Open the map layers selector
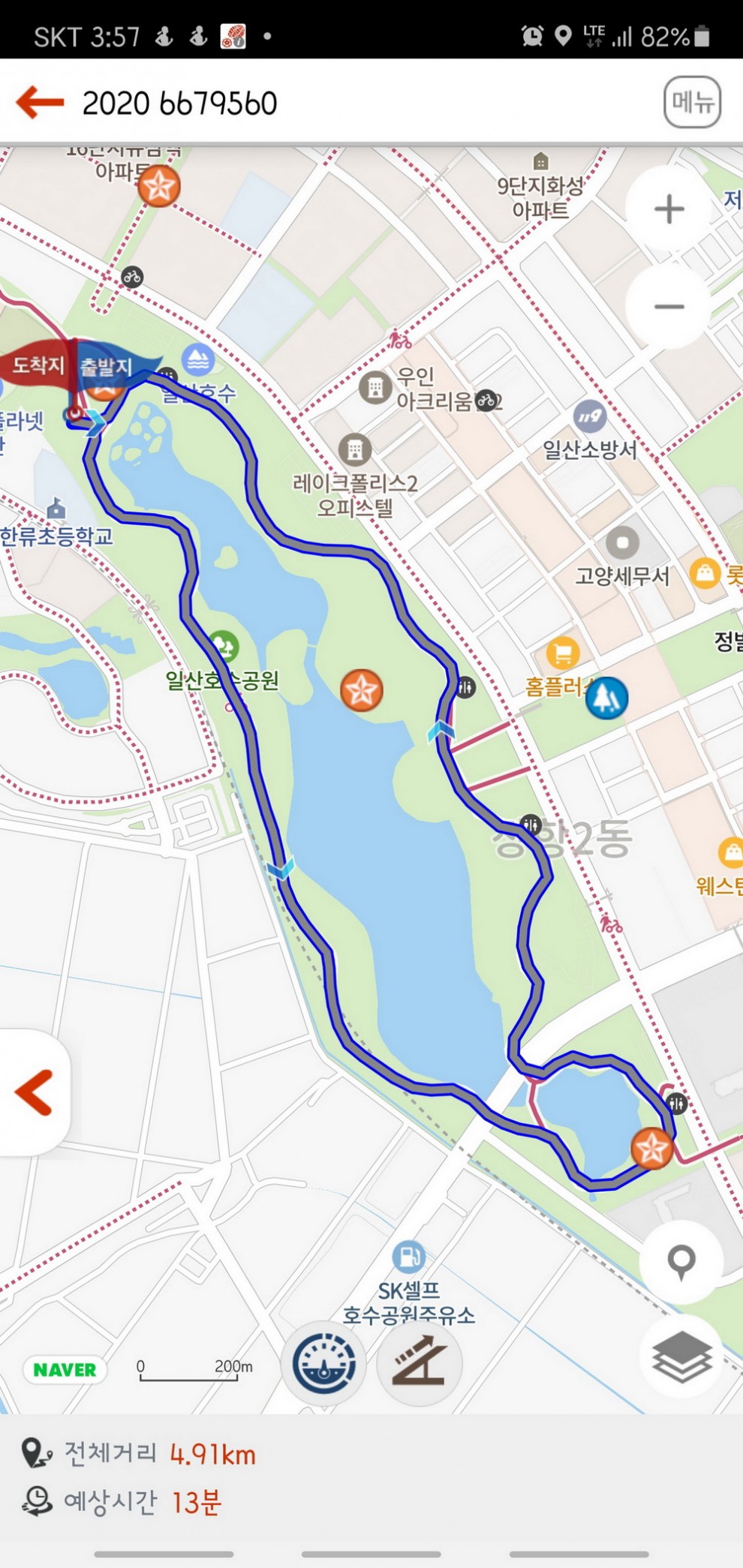Image resolution: width=743 pixels, height=1568 pixels. pyautogui.click(x=681, y=1356)
